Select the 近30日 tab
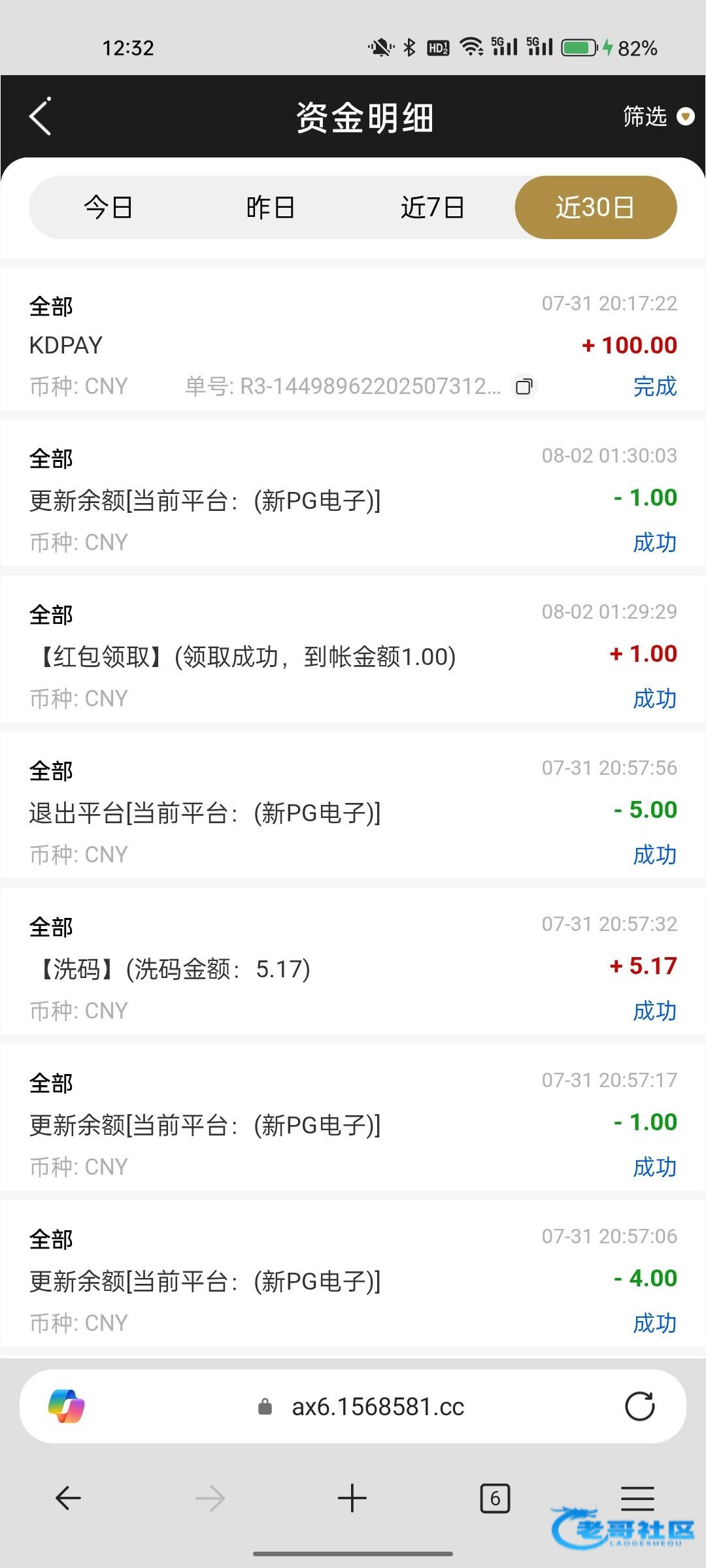This screenshot has height=1568, width=706. coord(596,207)
